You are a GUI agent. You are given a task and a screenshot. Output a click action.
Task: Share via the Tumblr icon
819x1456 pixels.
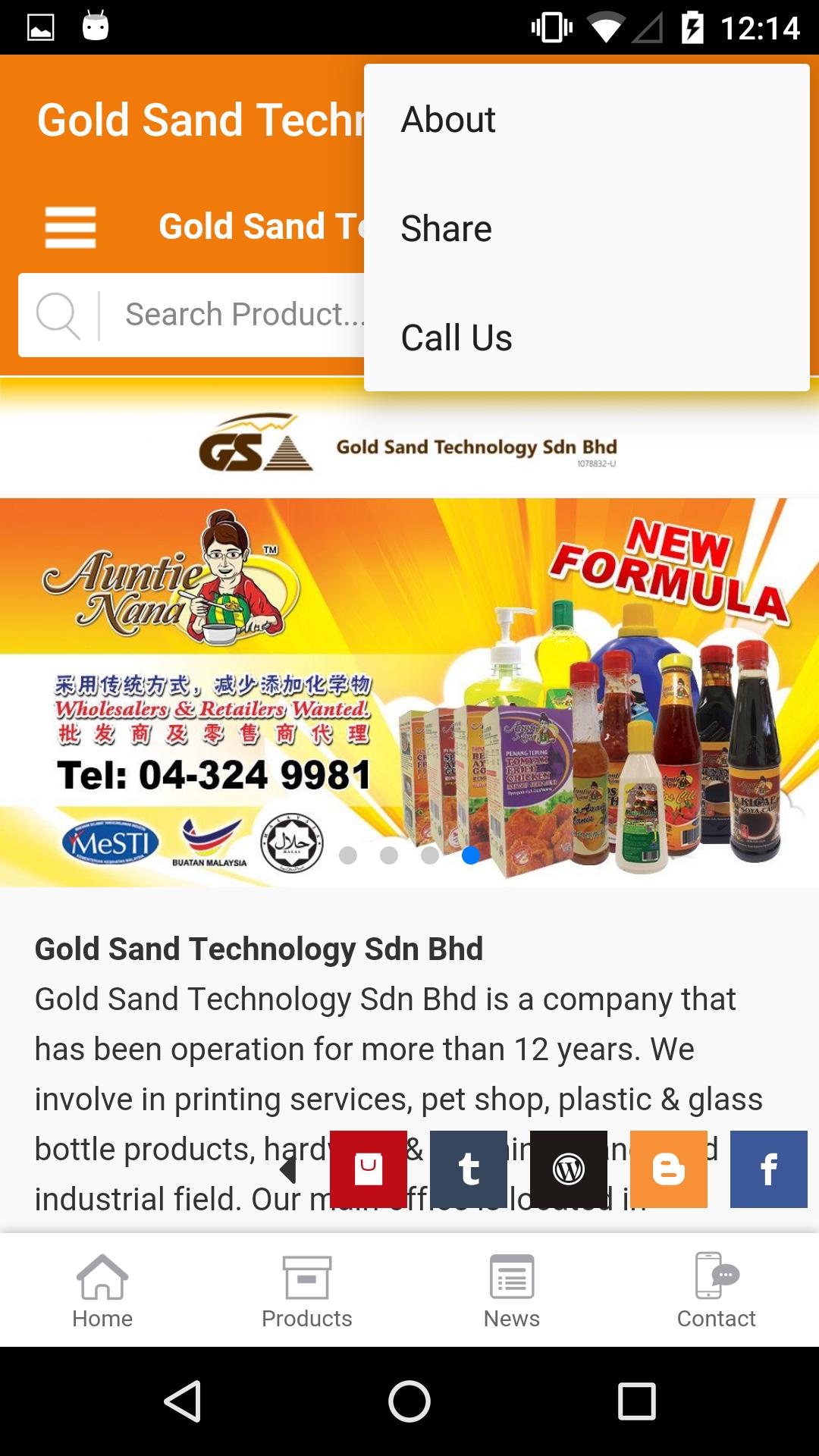(x=469, y=1169)
